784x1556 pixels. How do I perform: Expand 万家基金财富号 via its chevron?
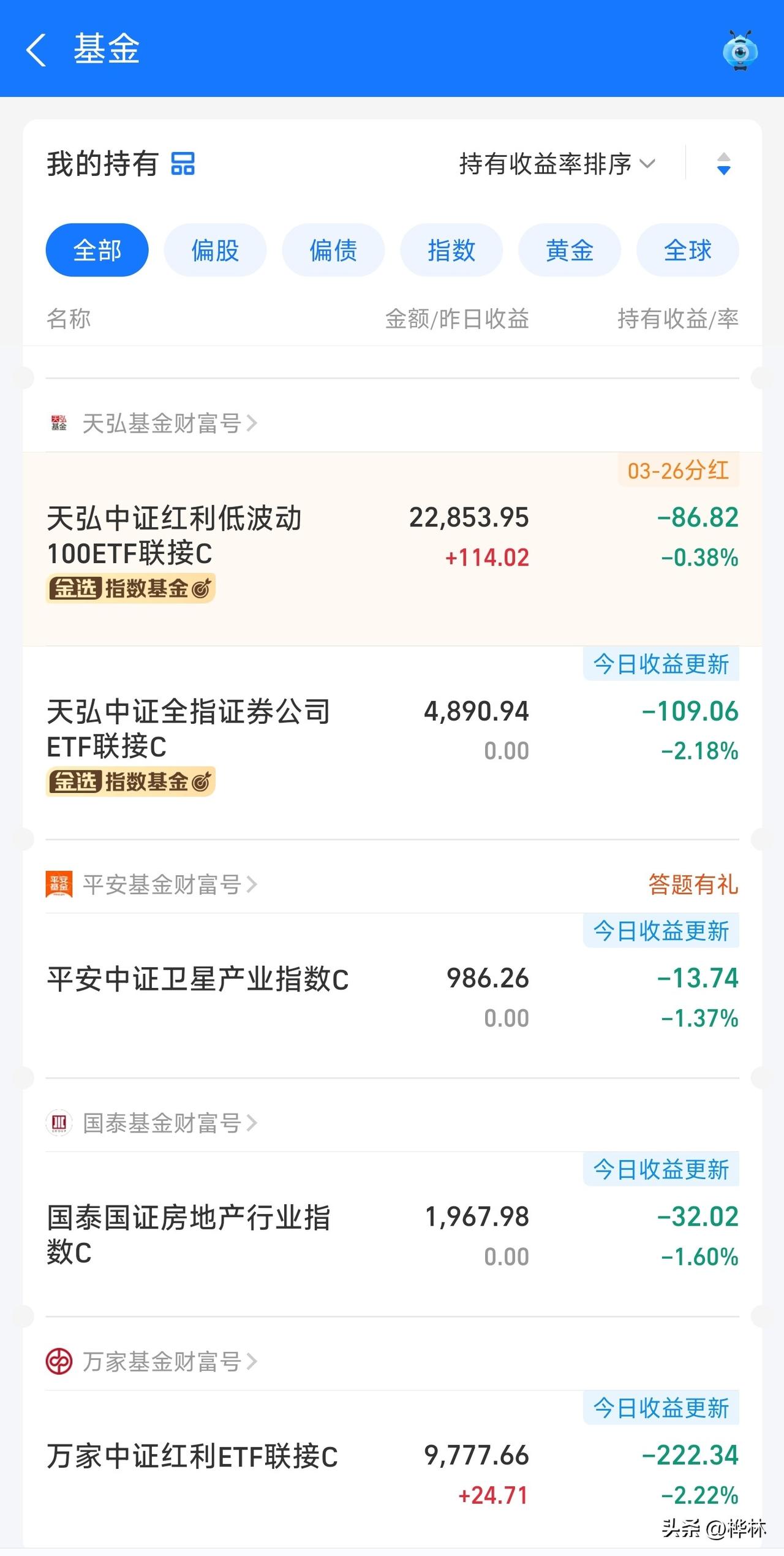[x=251, y=1362]
